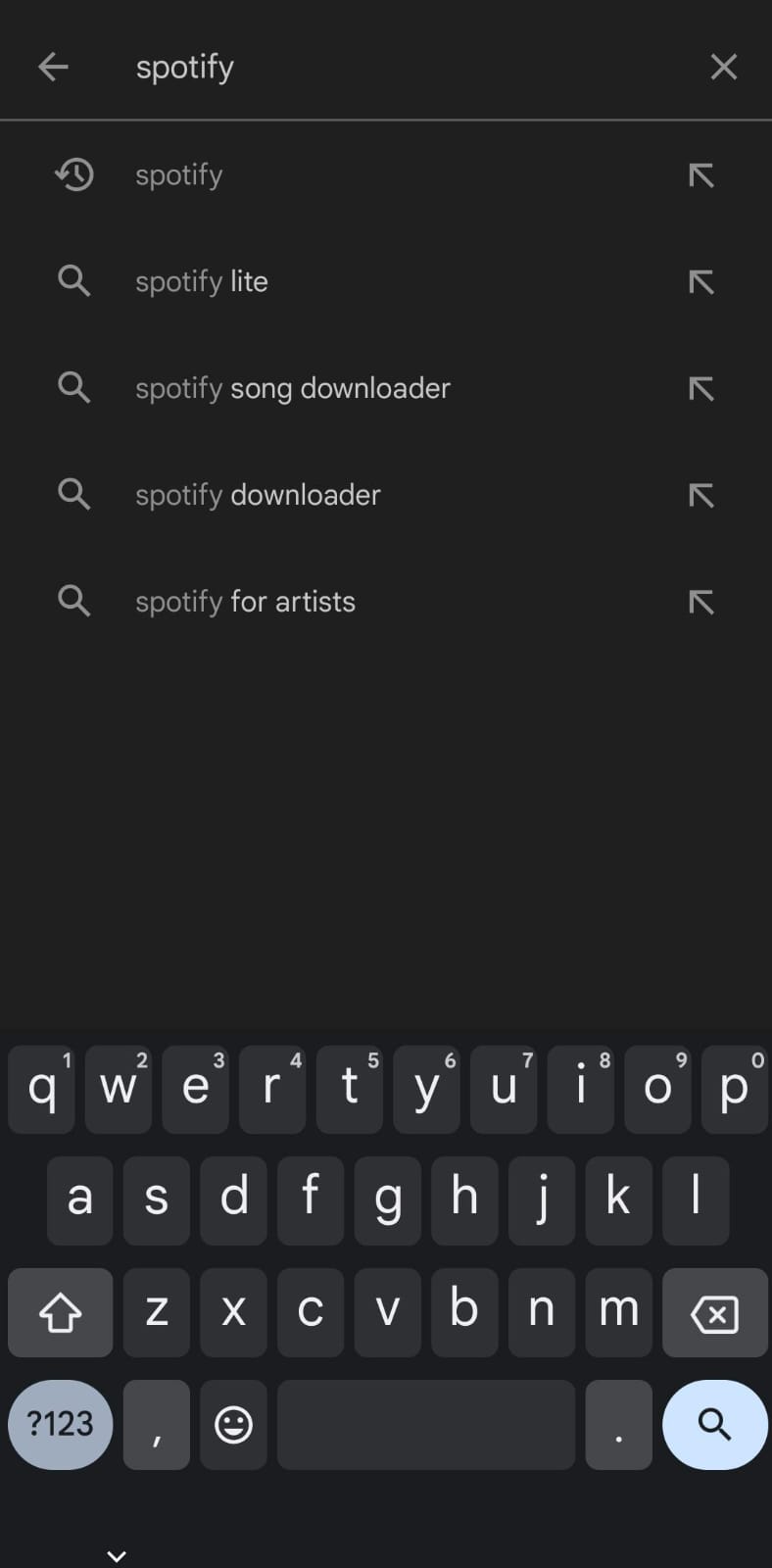
Task: Switch keyboard to ?123 symbols
Action: coord(60,1424)
